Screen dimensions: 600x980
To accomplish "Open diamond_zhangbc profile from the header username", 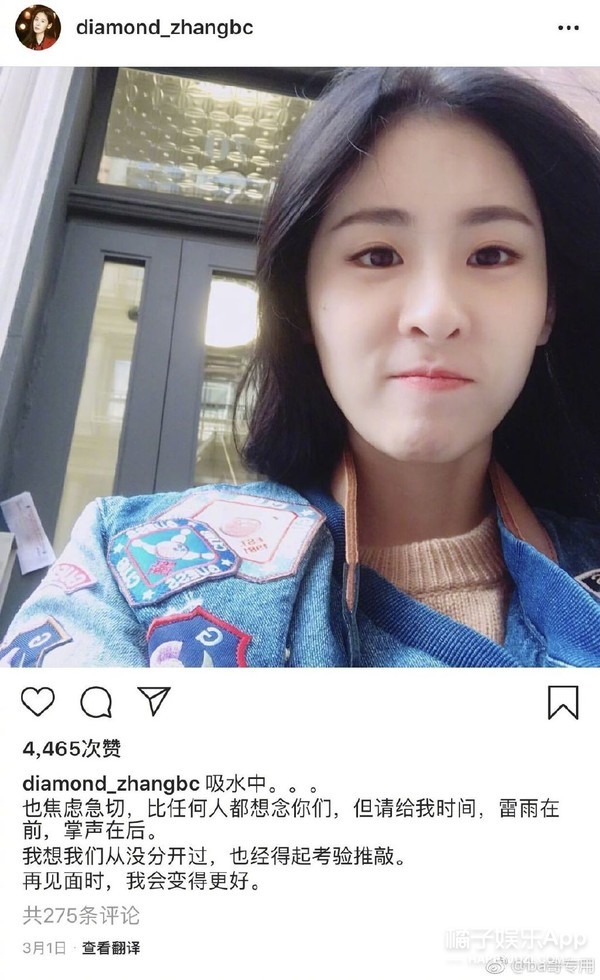I will click(x=164, y=28).
